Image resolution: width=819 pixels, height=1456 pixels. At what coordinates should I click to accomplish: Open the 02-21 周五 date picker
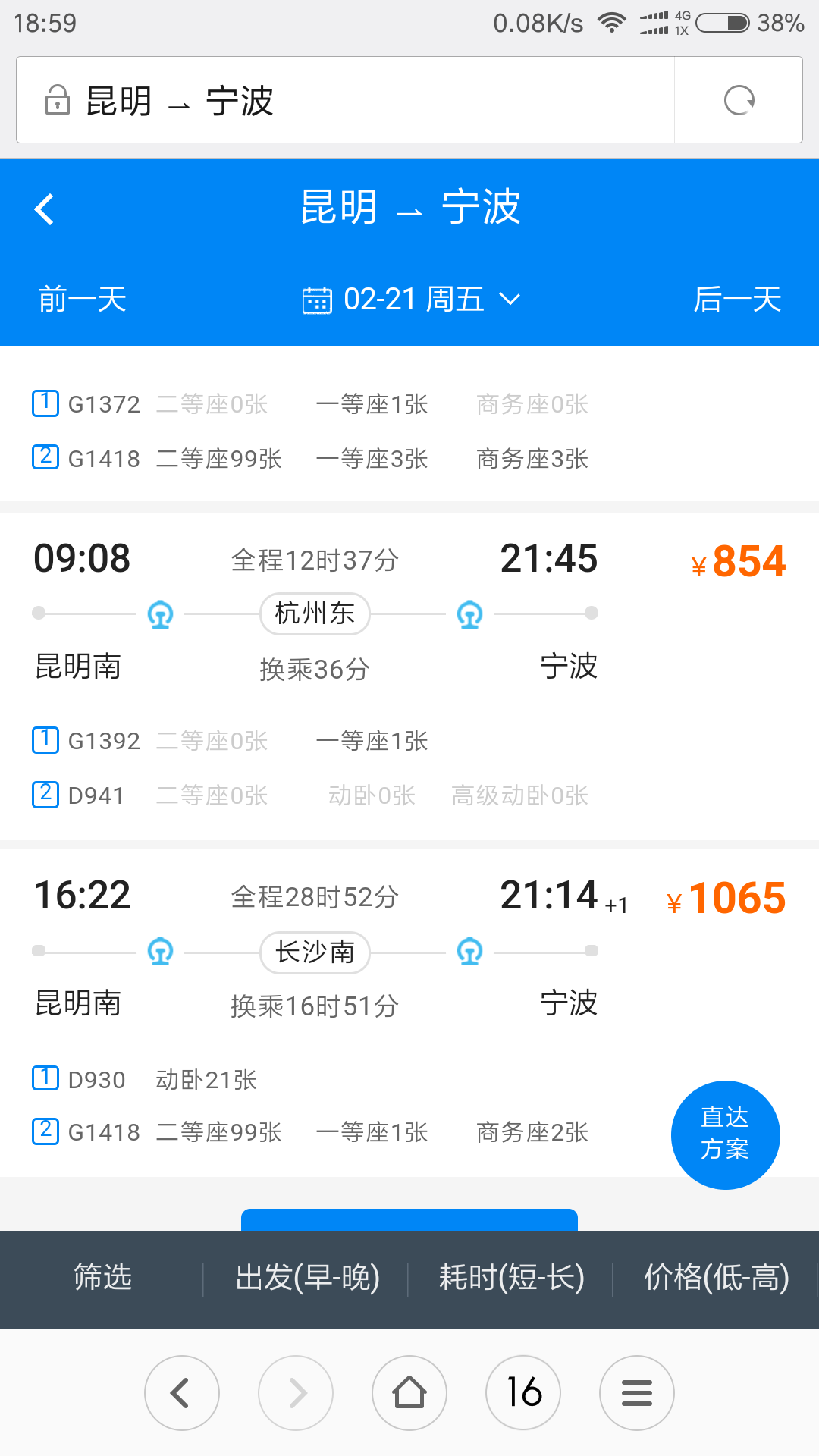point(412,300)
